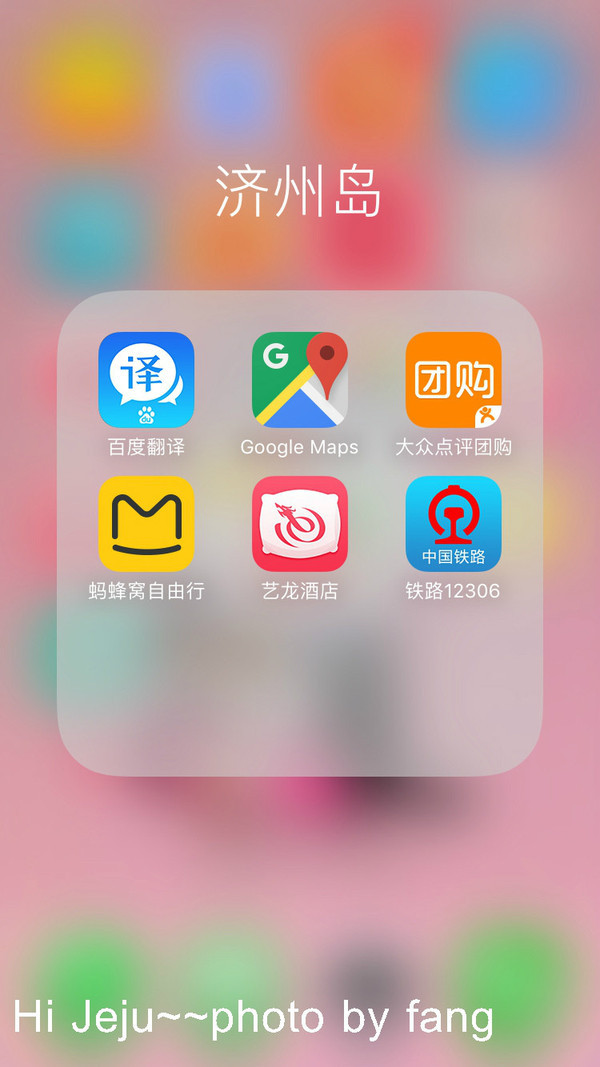Launch the 铁路12306 railway app

pyautogui.click(x=453, y=524)
